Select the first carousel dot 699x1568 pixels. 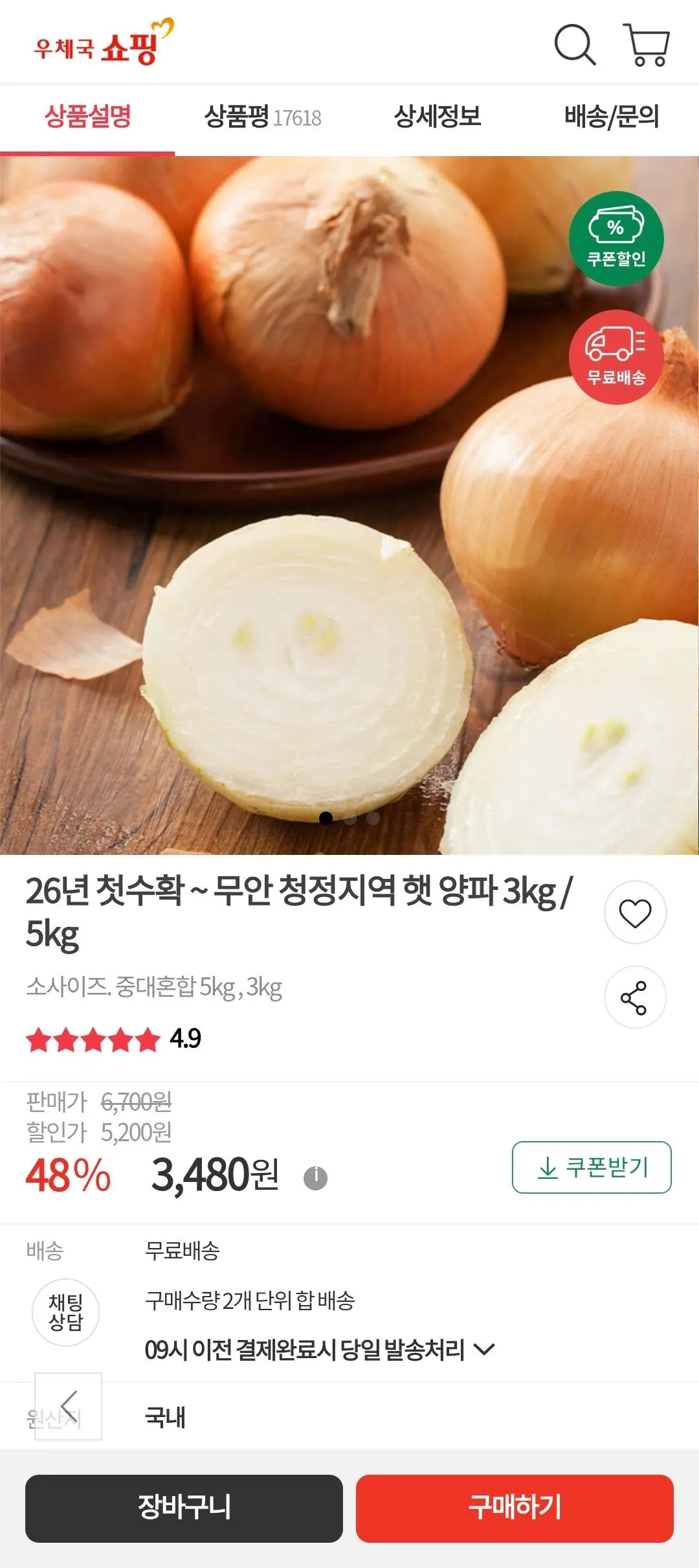coord(327,818)
